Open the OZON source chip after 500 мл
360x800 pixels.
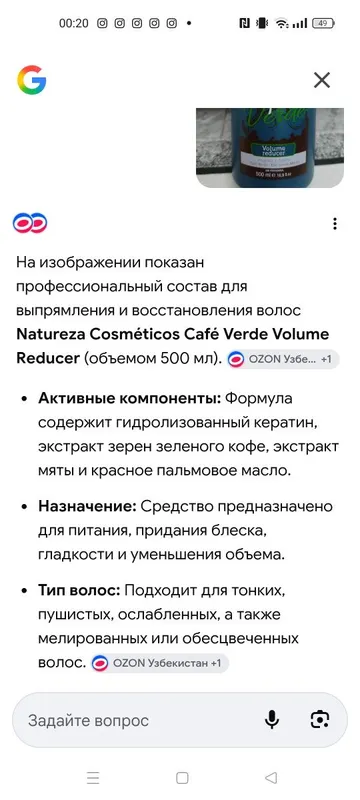[283, 359]
